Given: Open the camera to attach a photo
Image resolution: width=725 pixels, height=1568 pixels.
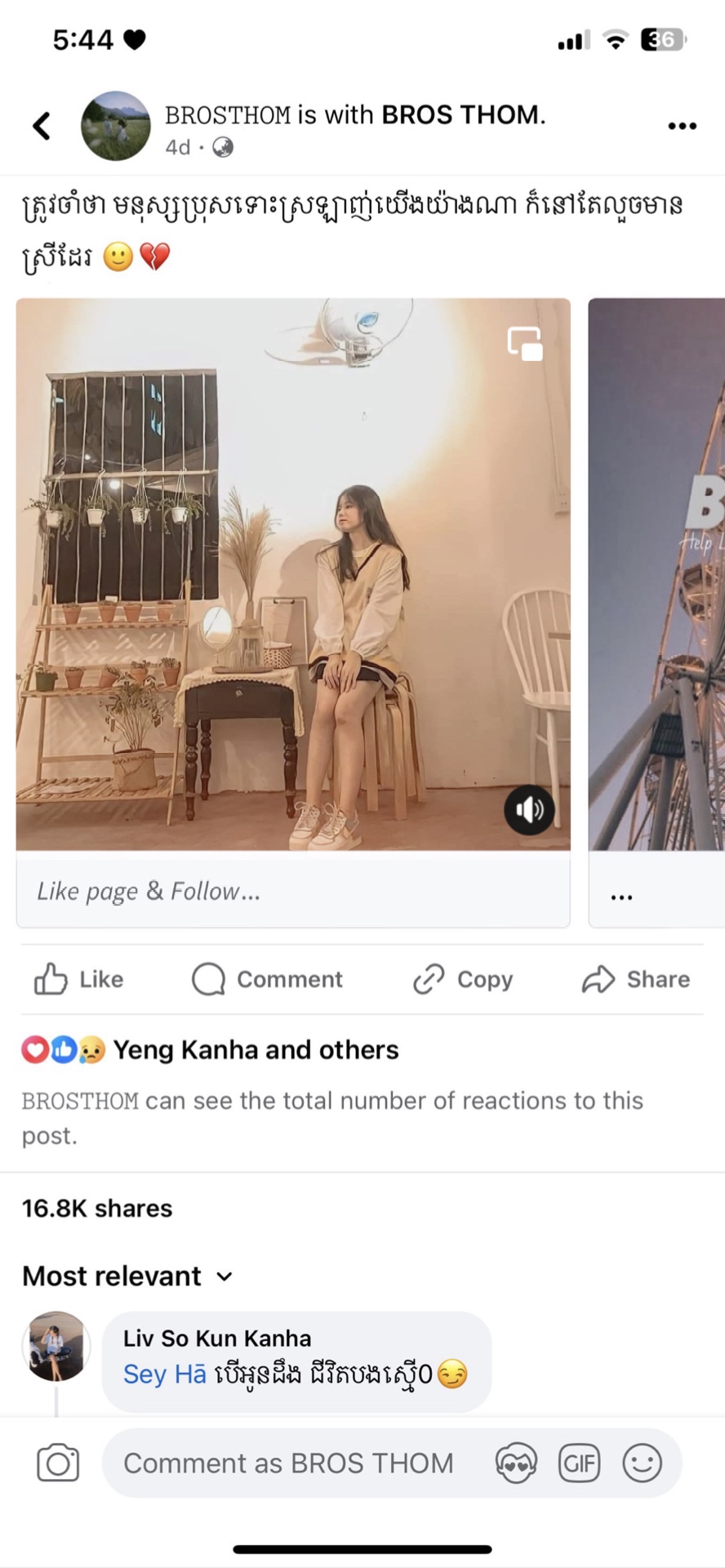Looking at the screenshot, I should tap(58, 1463).
